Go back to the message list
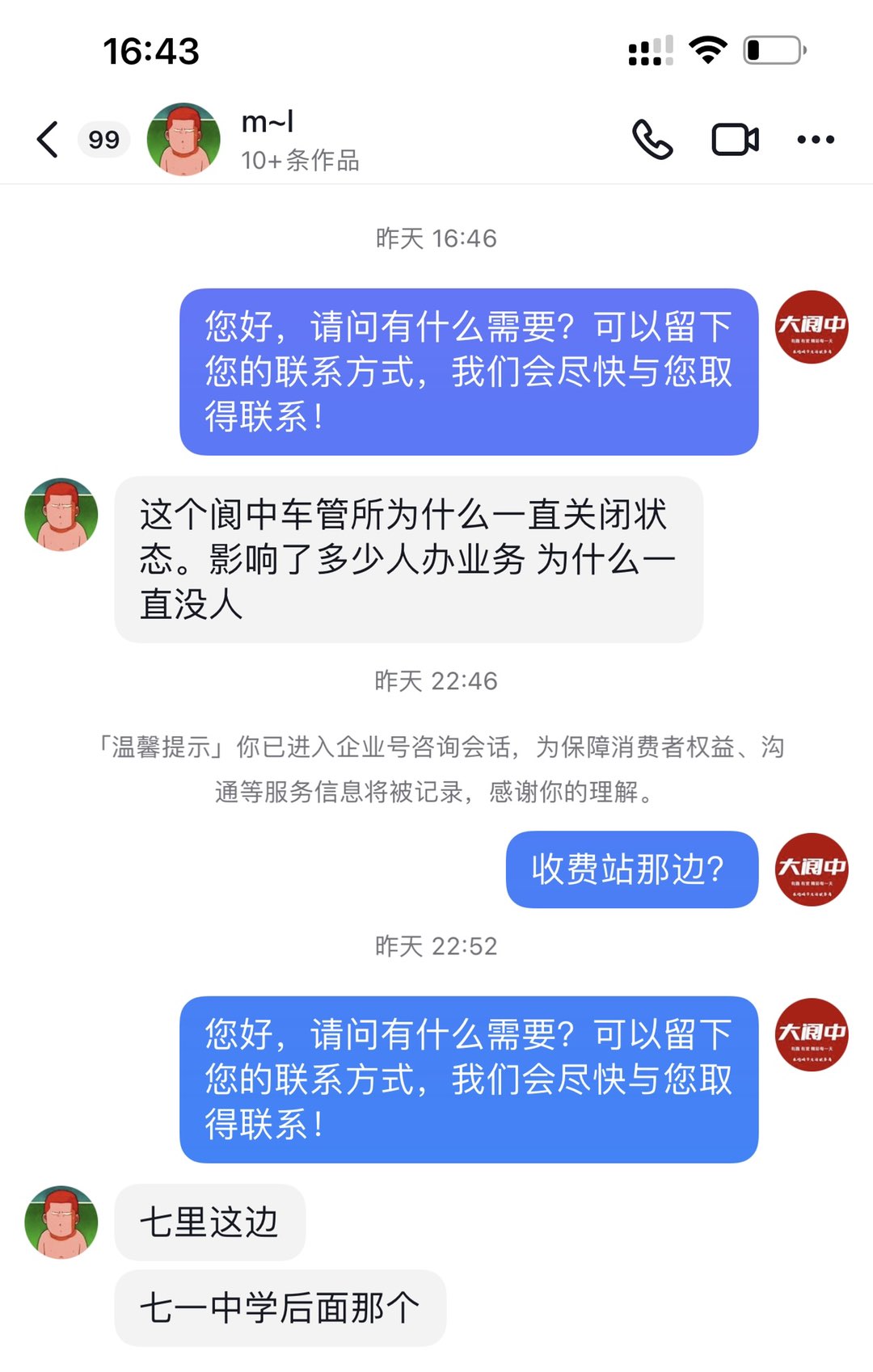Image resolution: width=873 pixels, height=1372 pixels. pyautogui.click(x=48, y=139)
